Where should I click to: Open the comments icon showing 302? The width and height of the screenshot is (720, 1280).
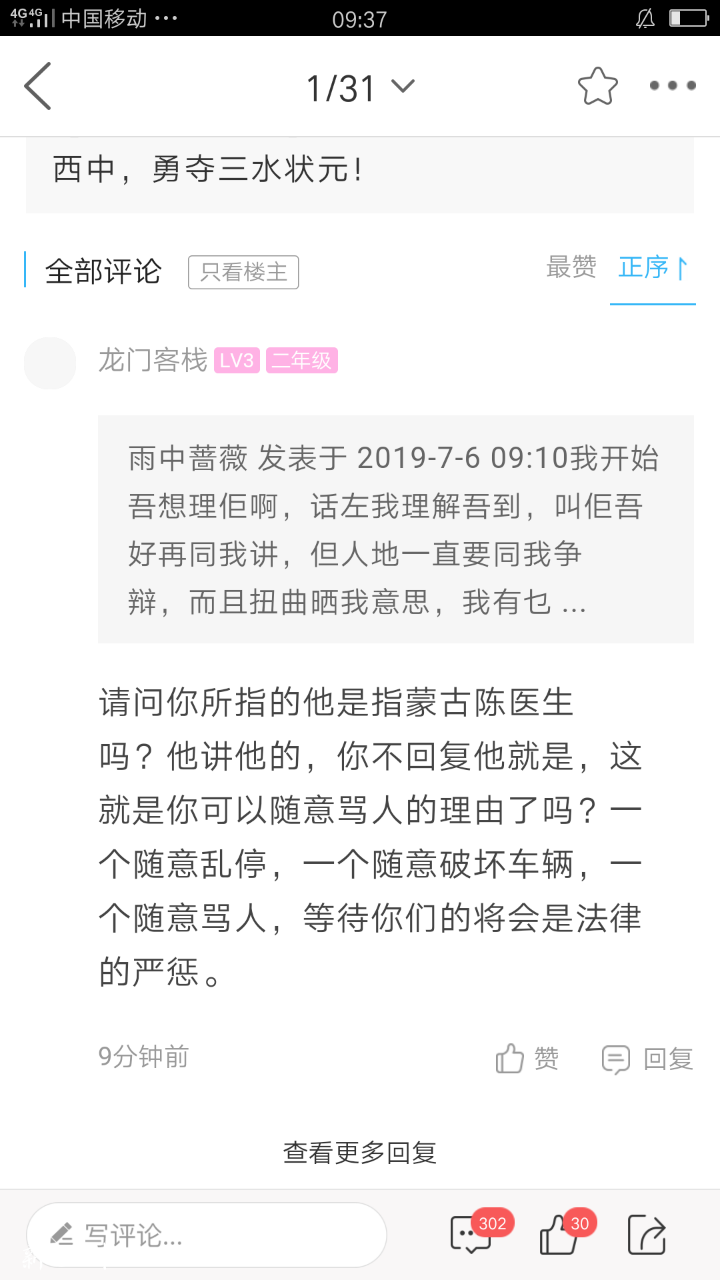point(472,1235)
